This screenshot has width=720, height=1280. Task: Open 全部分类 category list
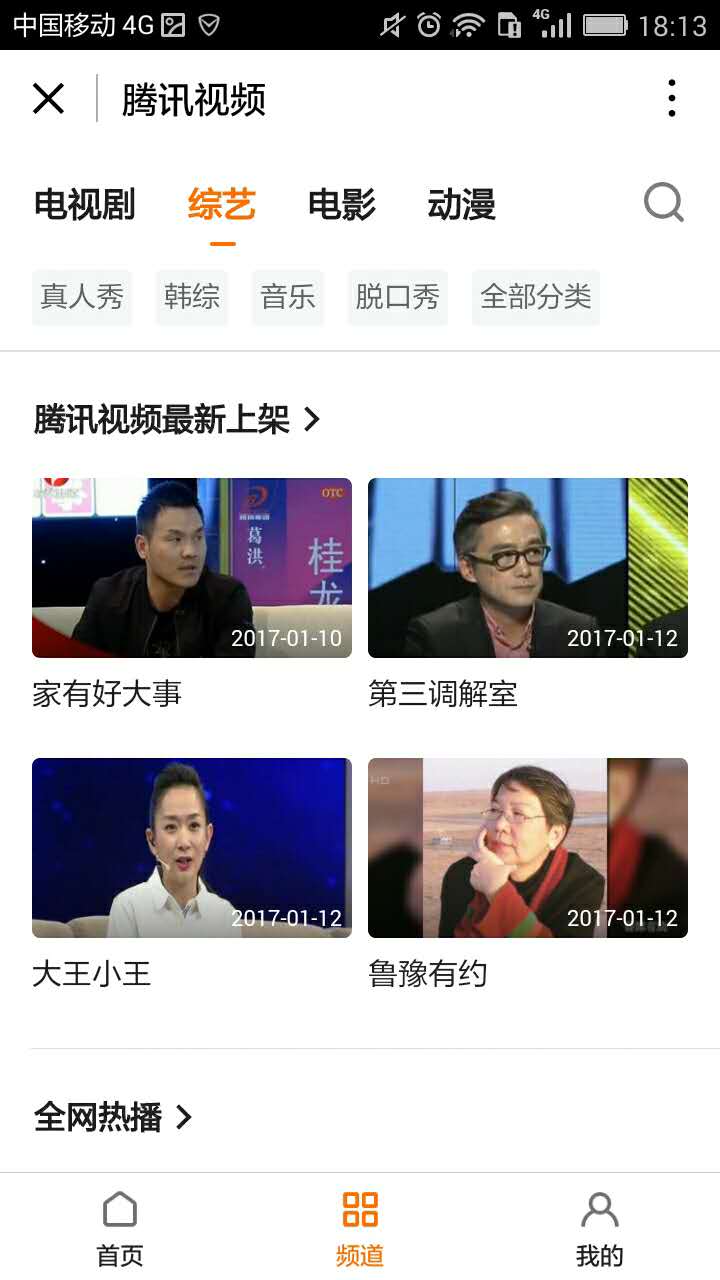[x=536, y=297]
